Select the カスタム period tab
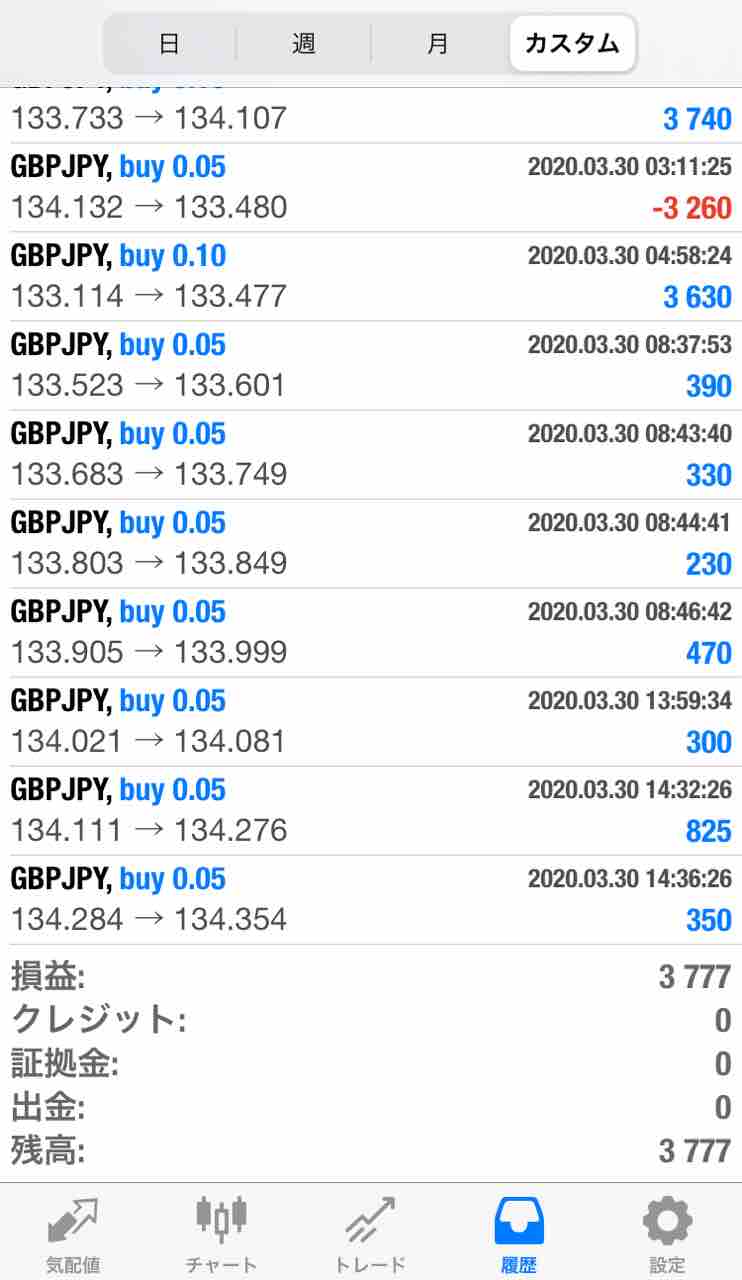 [572, 44]
